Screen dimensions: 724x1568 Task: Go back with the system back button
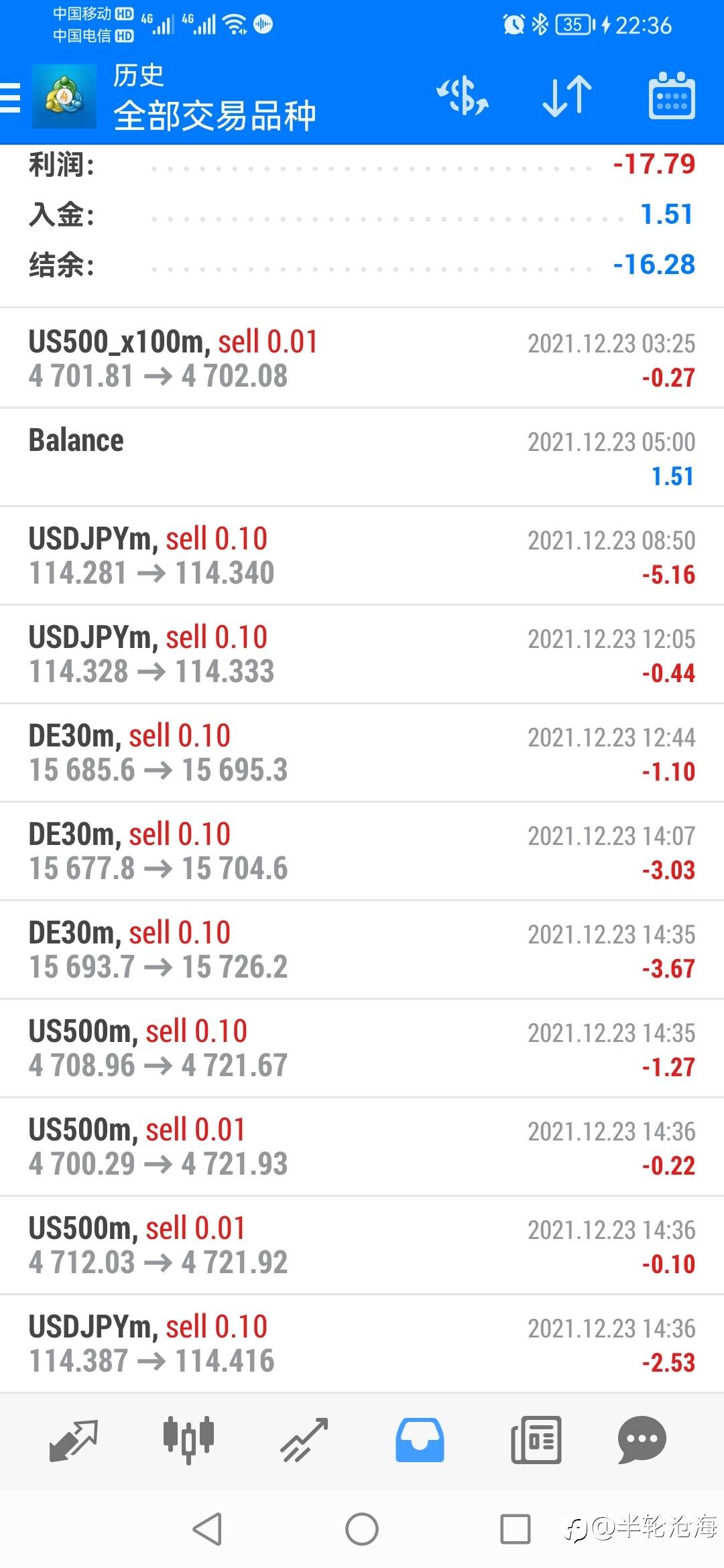pyautogui.click(x=207, y=1529)
